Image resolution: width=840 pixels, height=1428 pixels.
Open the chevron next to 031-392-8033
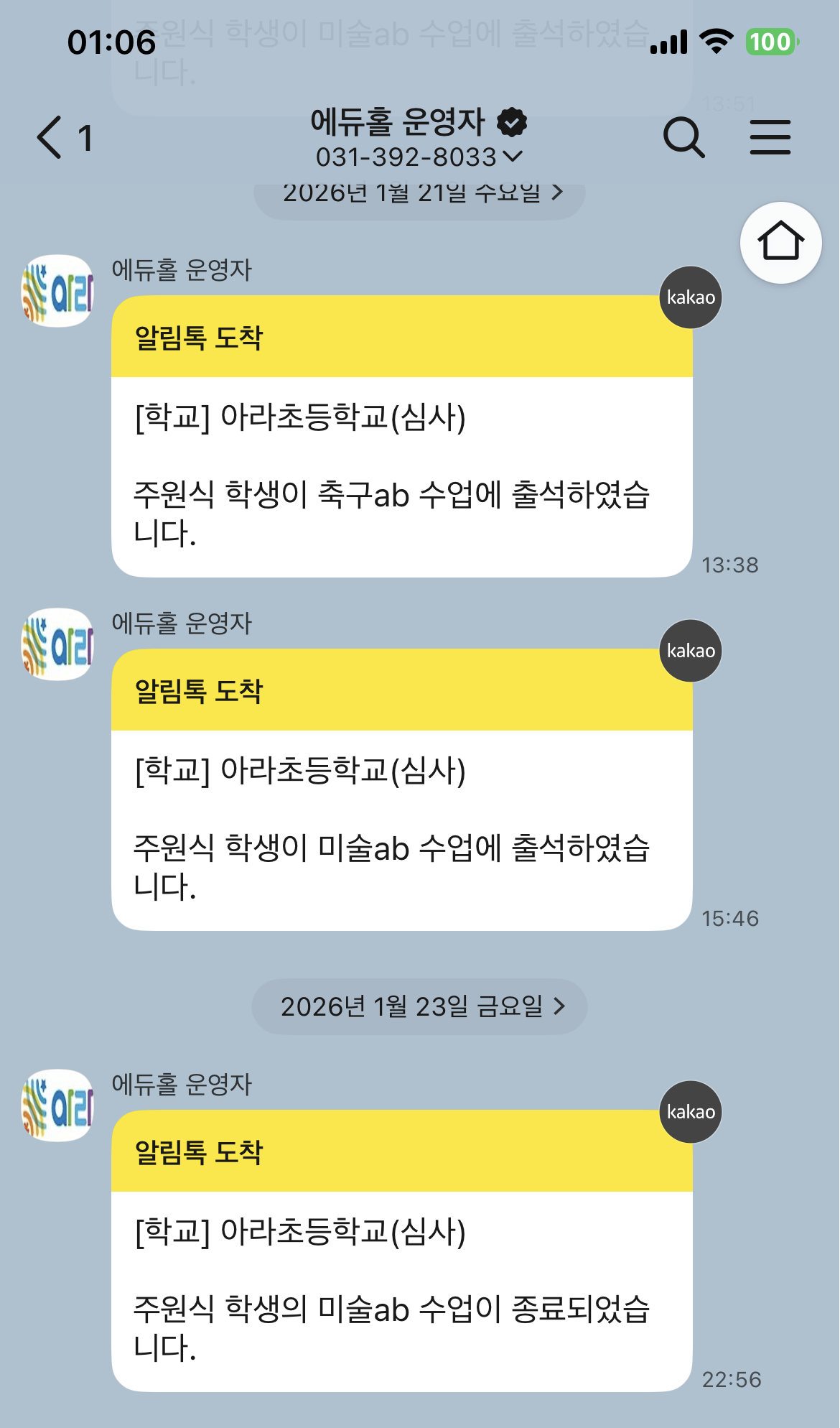point(514,157)
